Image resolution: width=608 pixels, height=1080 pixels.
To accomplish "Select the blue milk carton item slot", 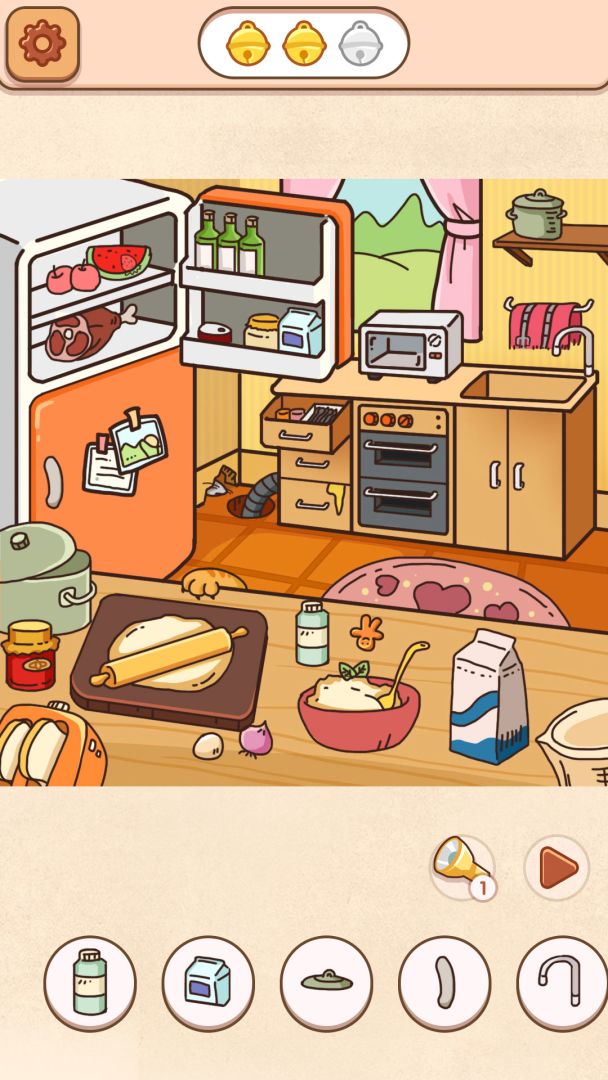I will click(208, 983).
